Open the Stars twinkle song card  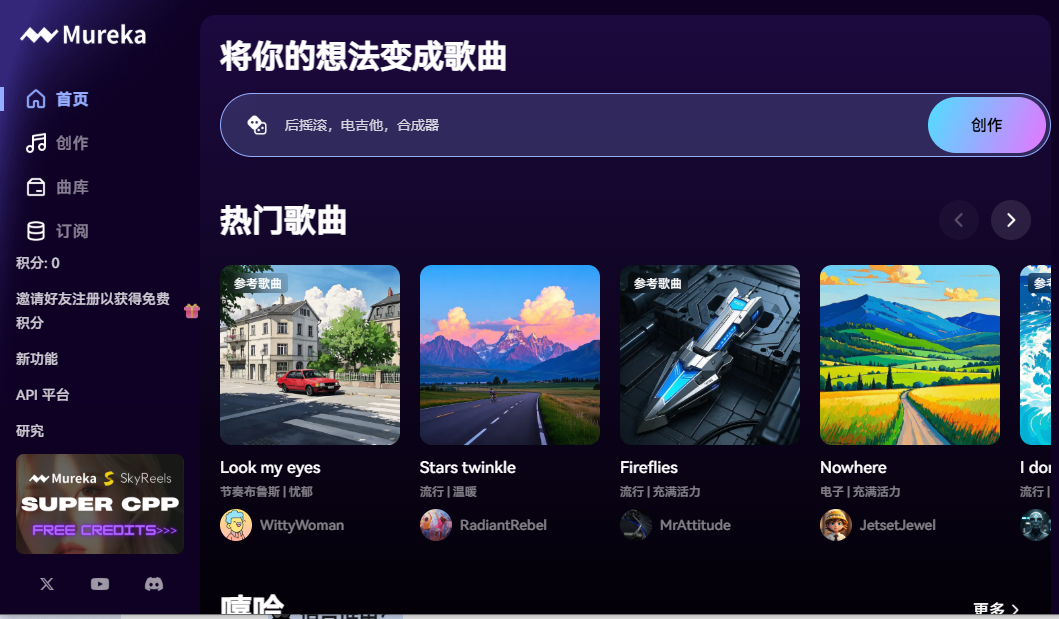[510, 355]
